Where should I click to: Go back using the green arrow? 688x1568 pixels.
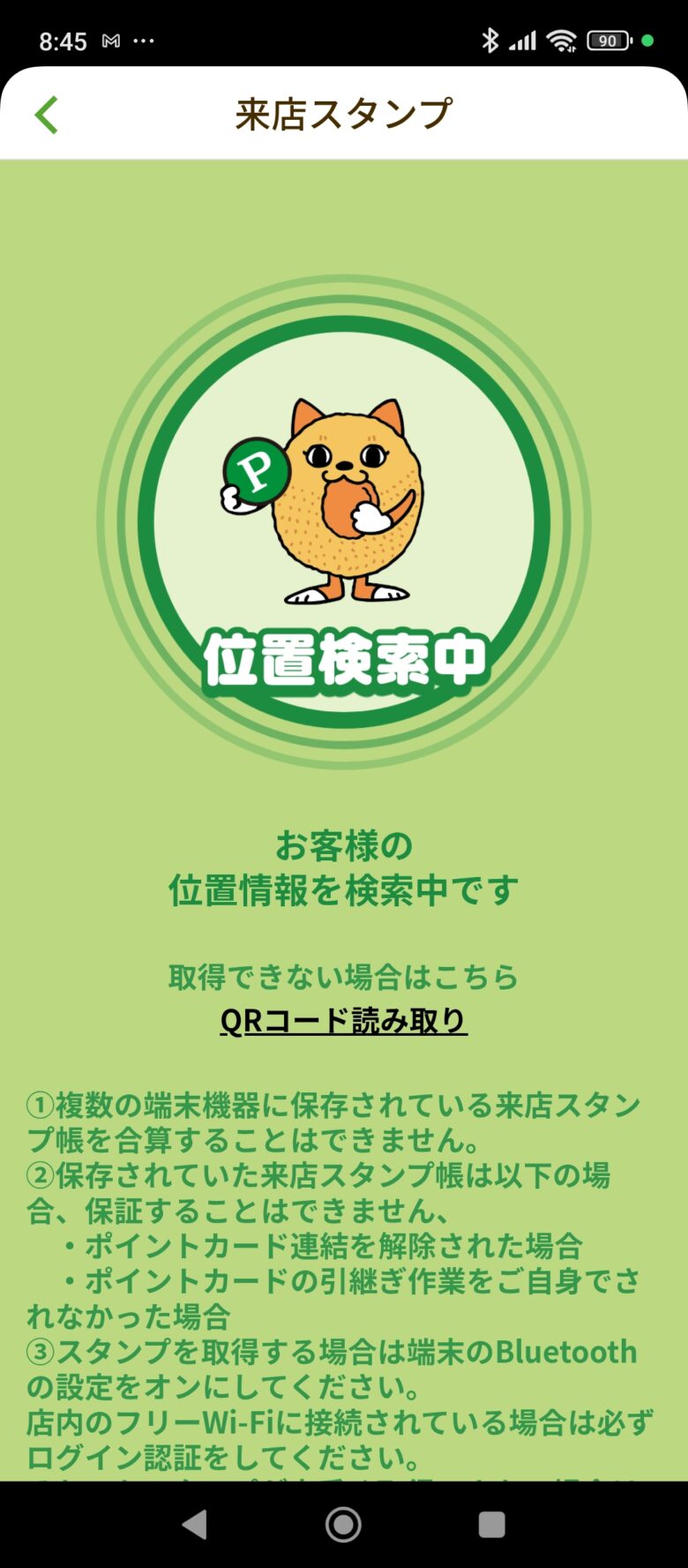(x=47, y=115)
